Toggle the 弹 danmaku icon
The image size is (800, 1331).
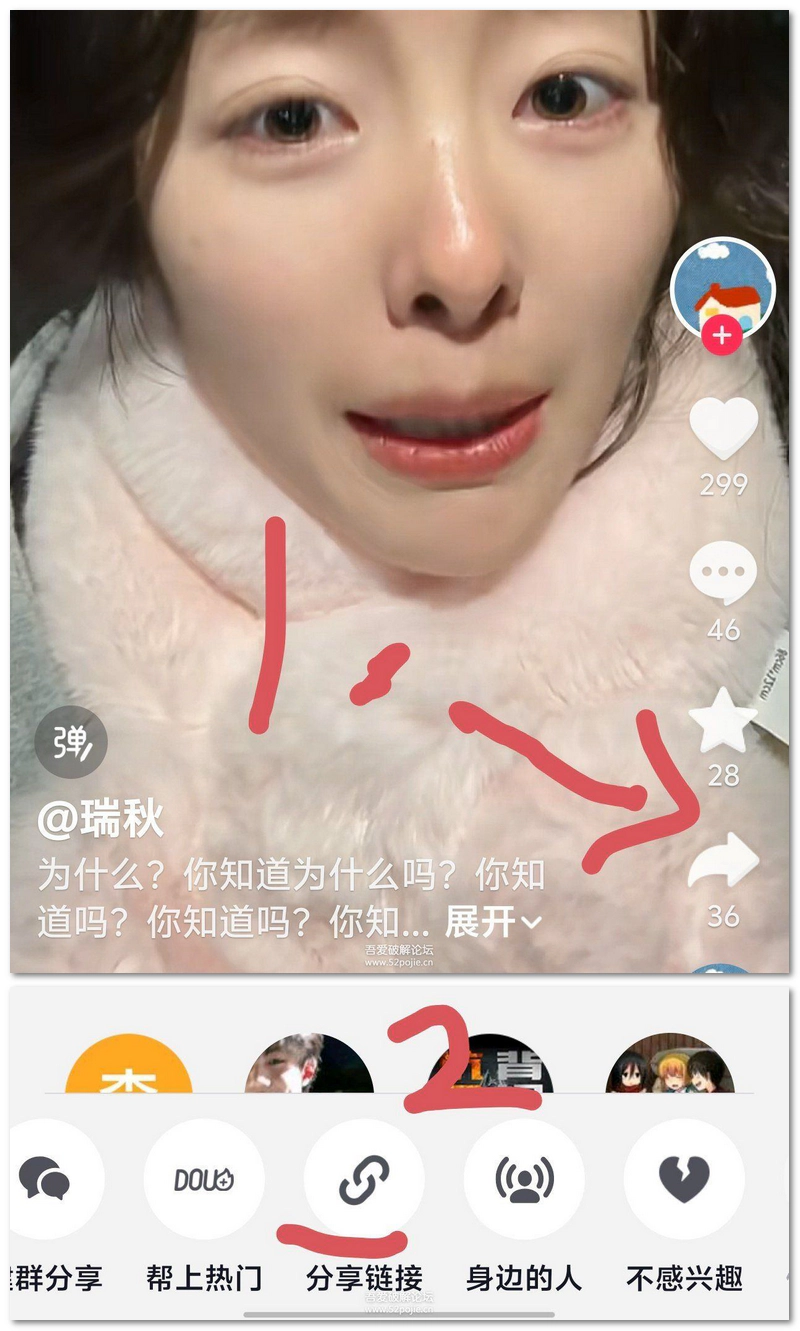click(70, 742)
